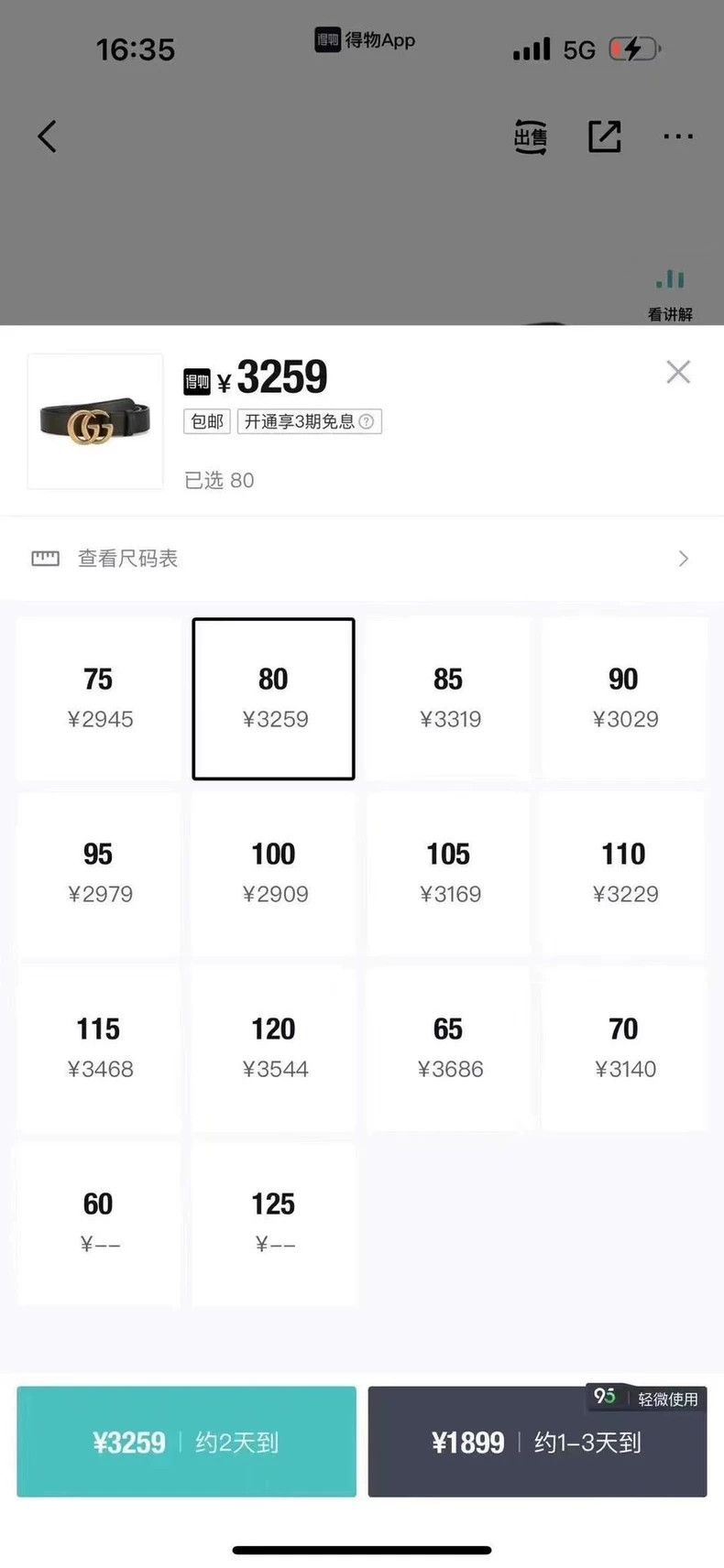Pick size 120 for ¥3544

tap(274, 1049)
